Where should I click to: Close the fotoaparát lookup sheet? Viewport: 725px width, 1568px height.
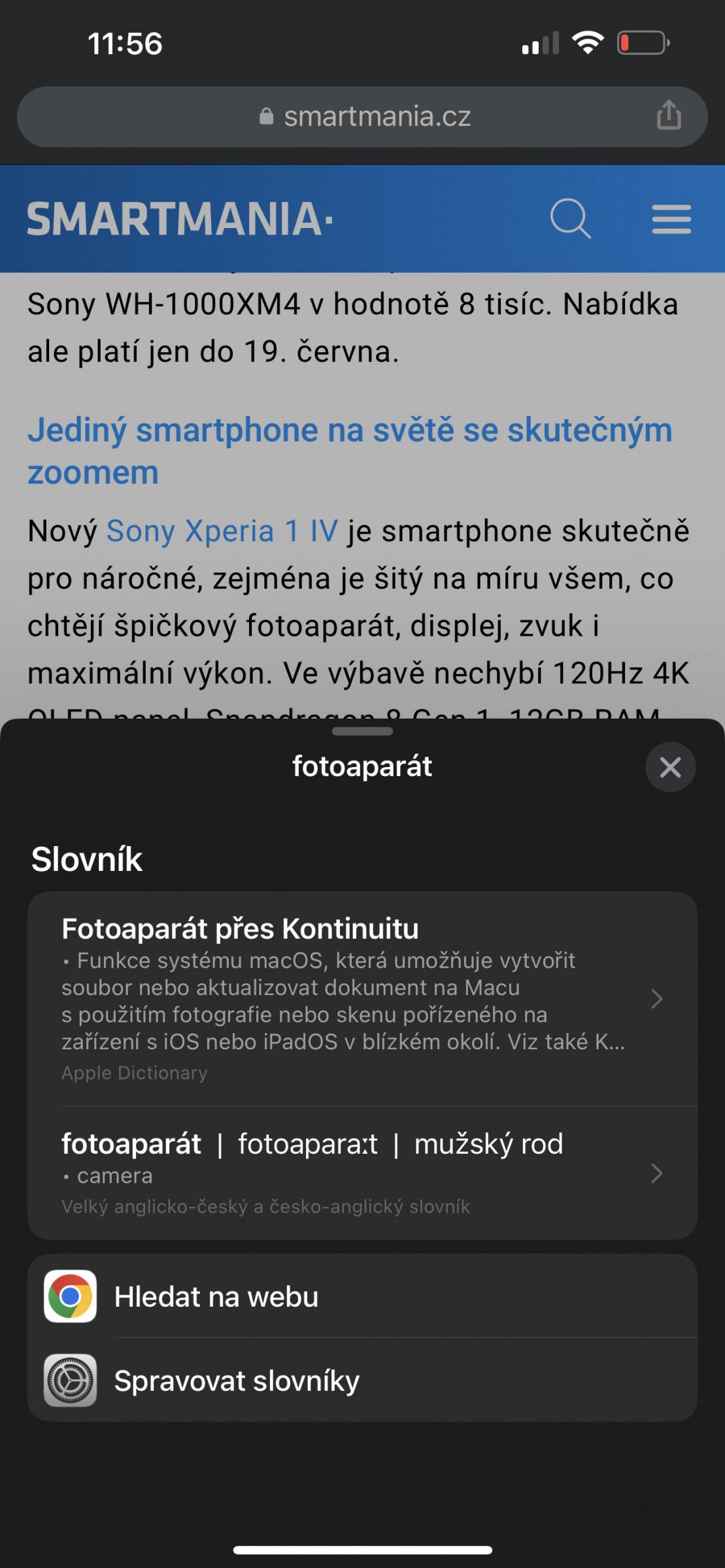pyautogui.click(x=670, y=767)
